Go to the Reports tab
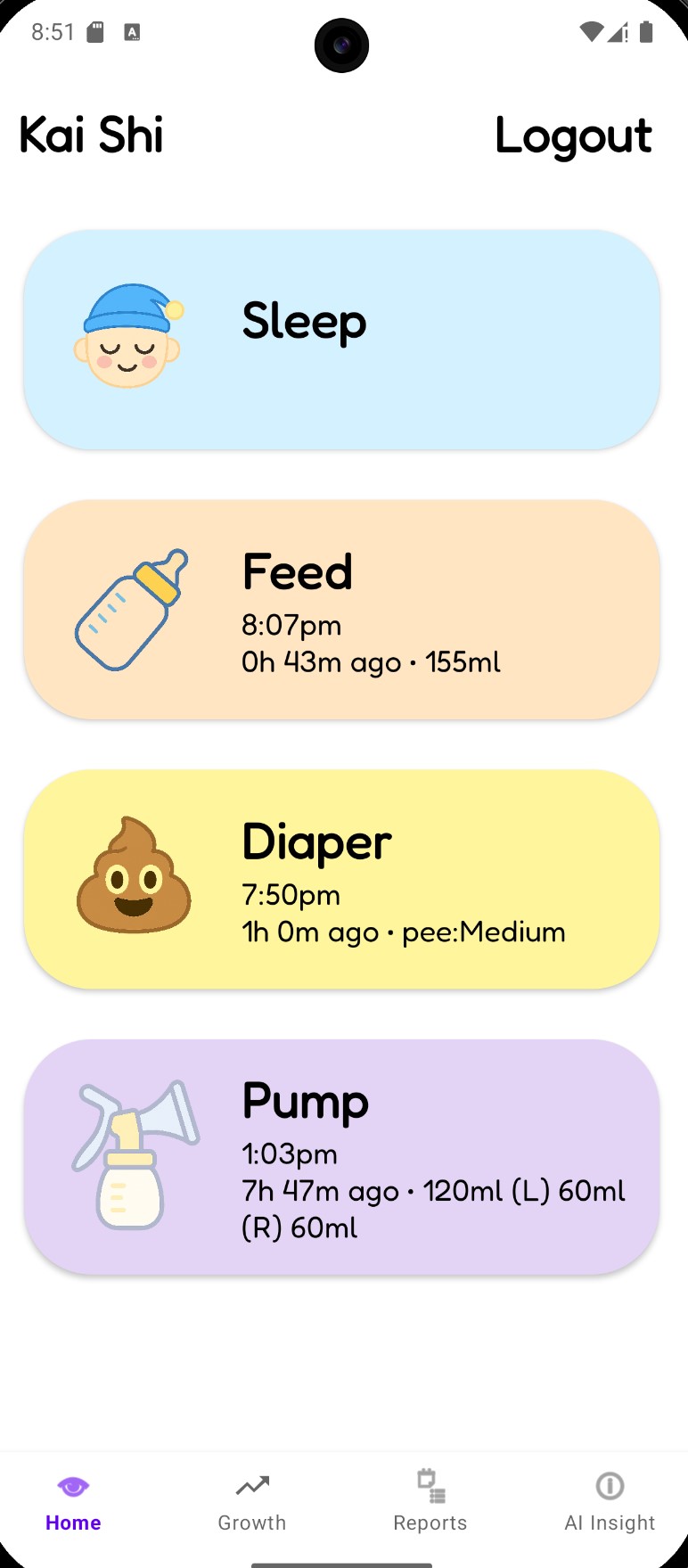This screenshot has width=688, height=1568. pos(430,1503)
